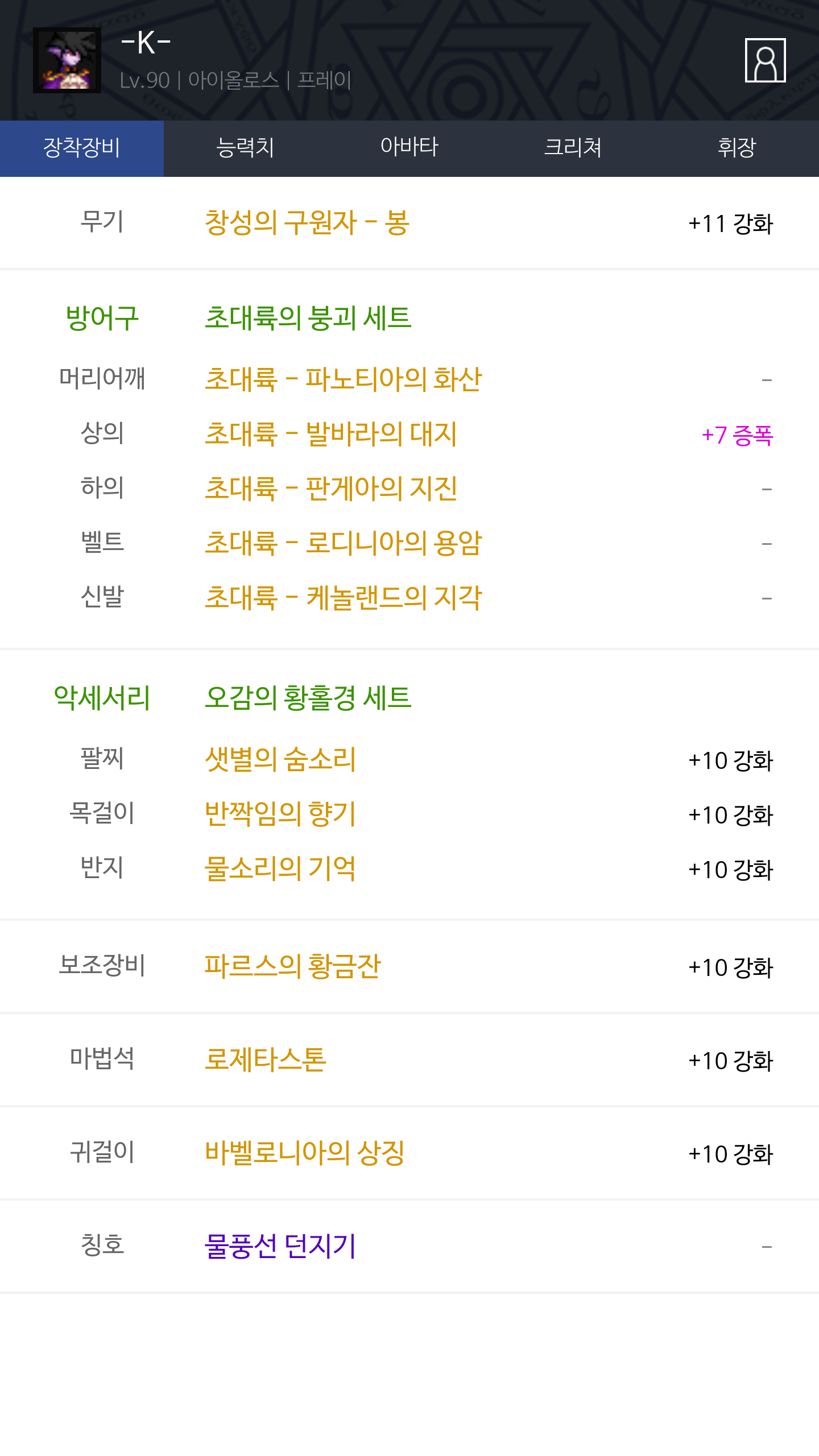
Task: Open magic stone 로제타스톤
Action: point(266,1059)
